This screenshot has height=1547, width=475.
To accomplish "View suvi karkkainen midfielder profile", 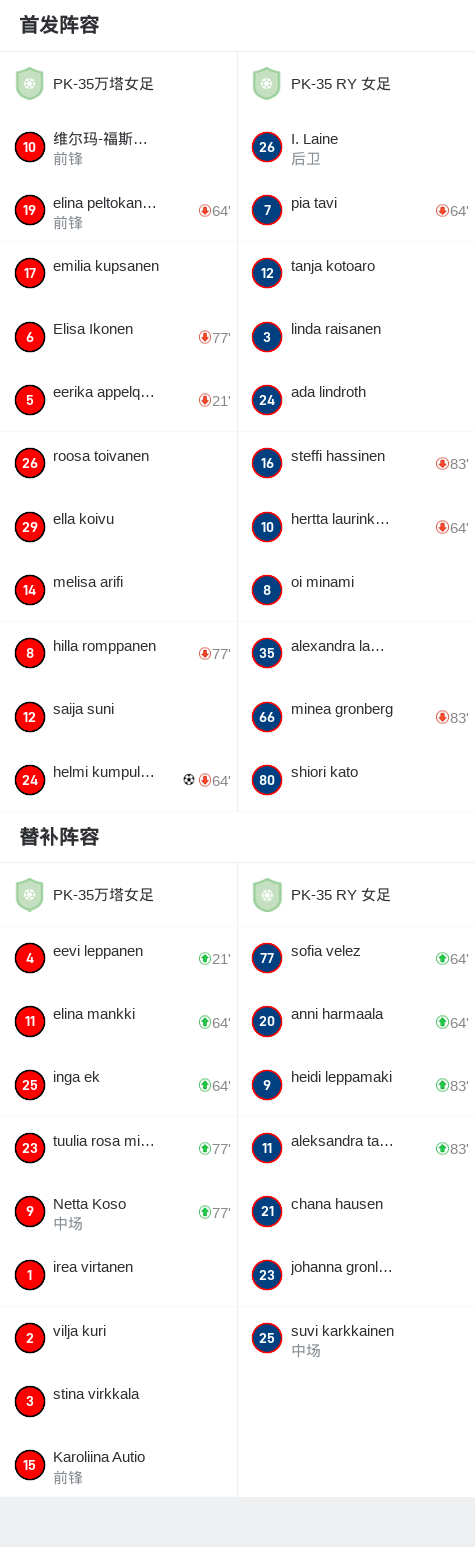I will click(356, 1338).
